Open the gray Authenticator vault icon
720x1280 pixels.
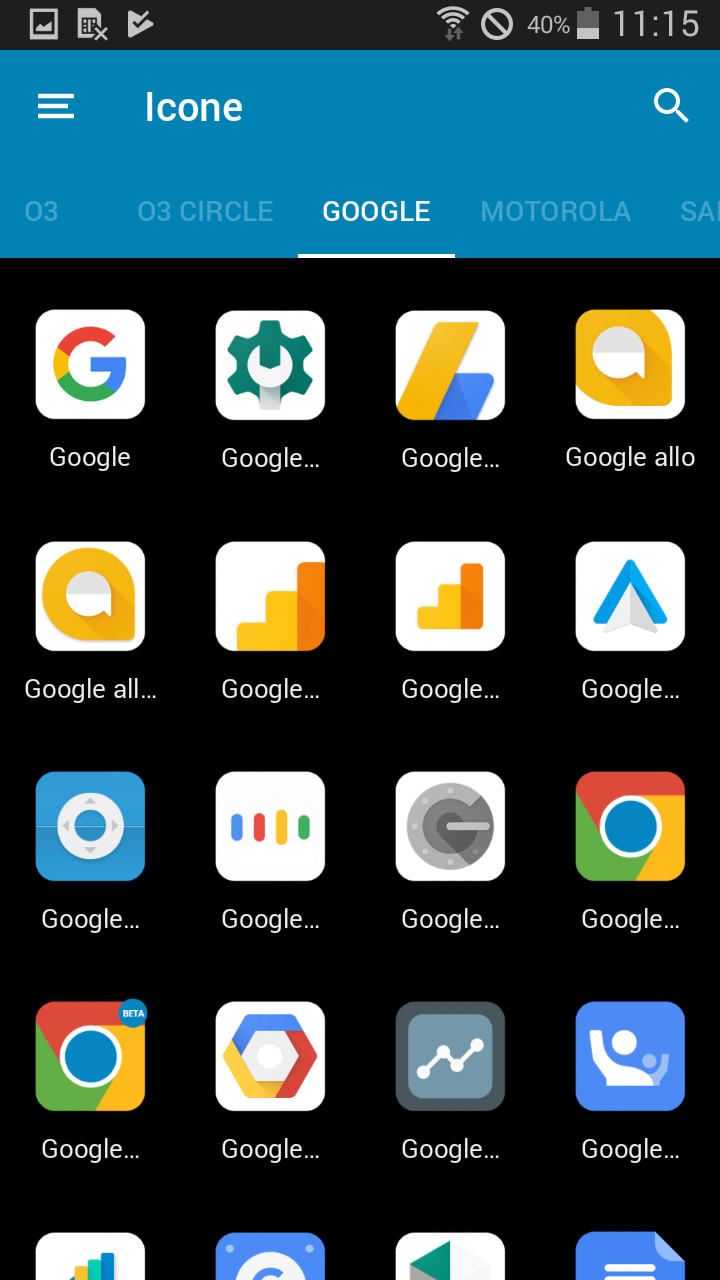pos(450,826)
